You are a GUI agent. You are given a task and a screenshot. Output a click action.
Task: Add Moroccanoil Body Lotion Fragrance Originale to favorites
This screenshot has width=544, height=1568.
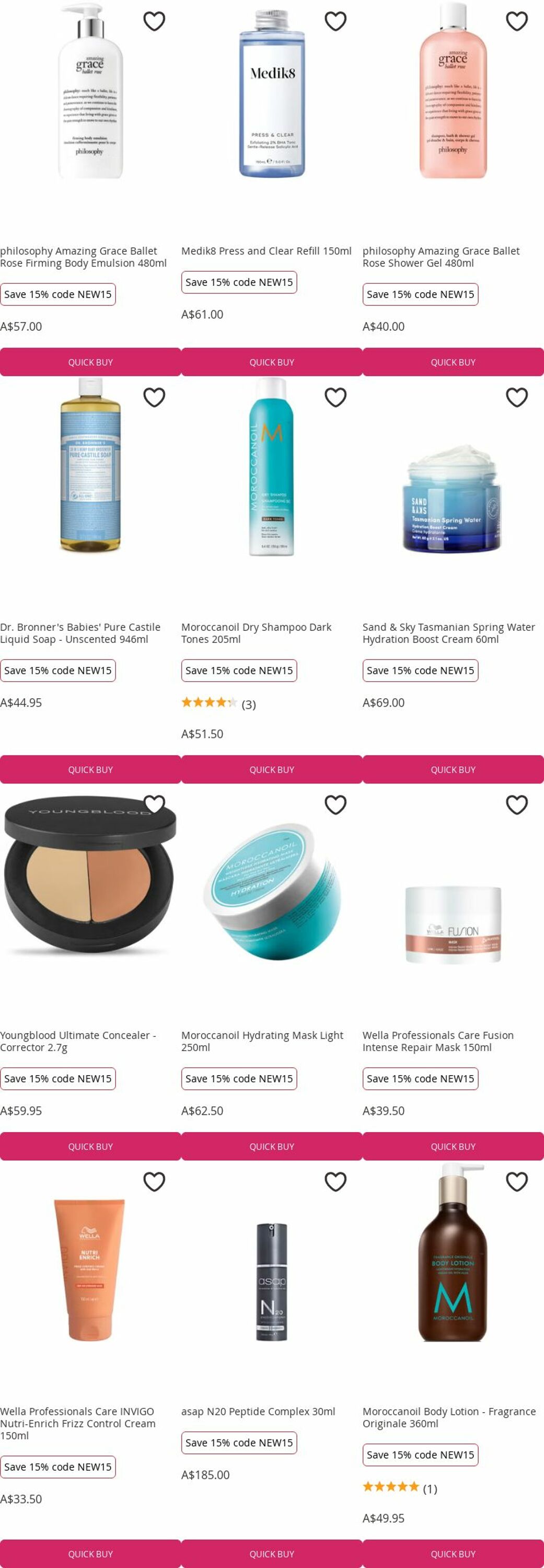(x=517, y=1181)
